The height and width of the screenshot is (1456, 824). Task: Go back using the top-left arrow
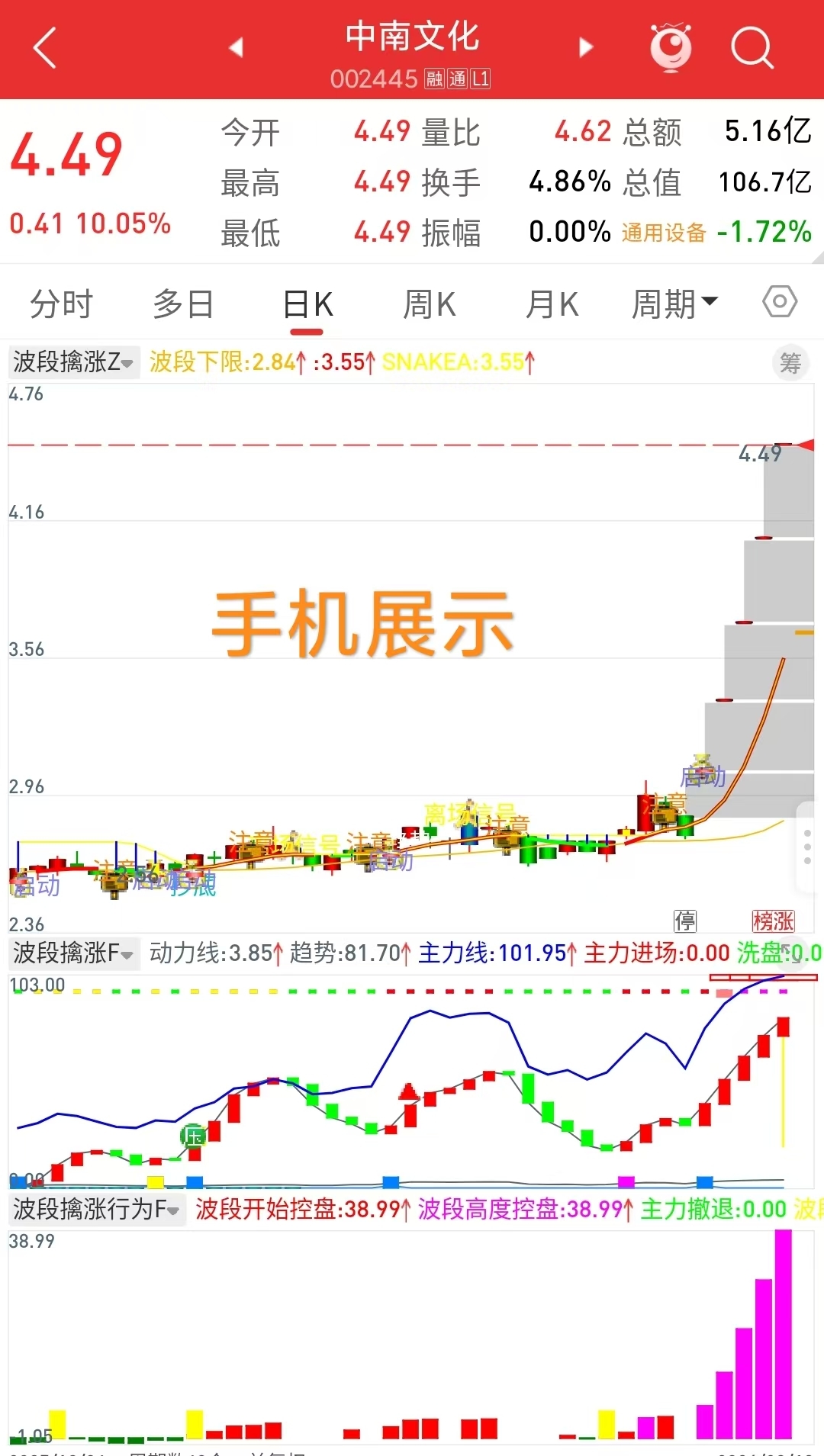[x=45, y=48]
